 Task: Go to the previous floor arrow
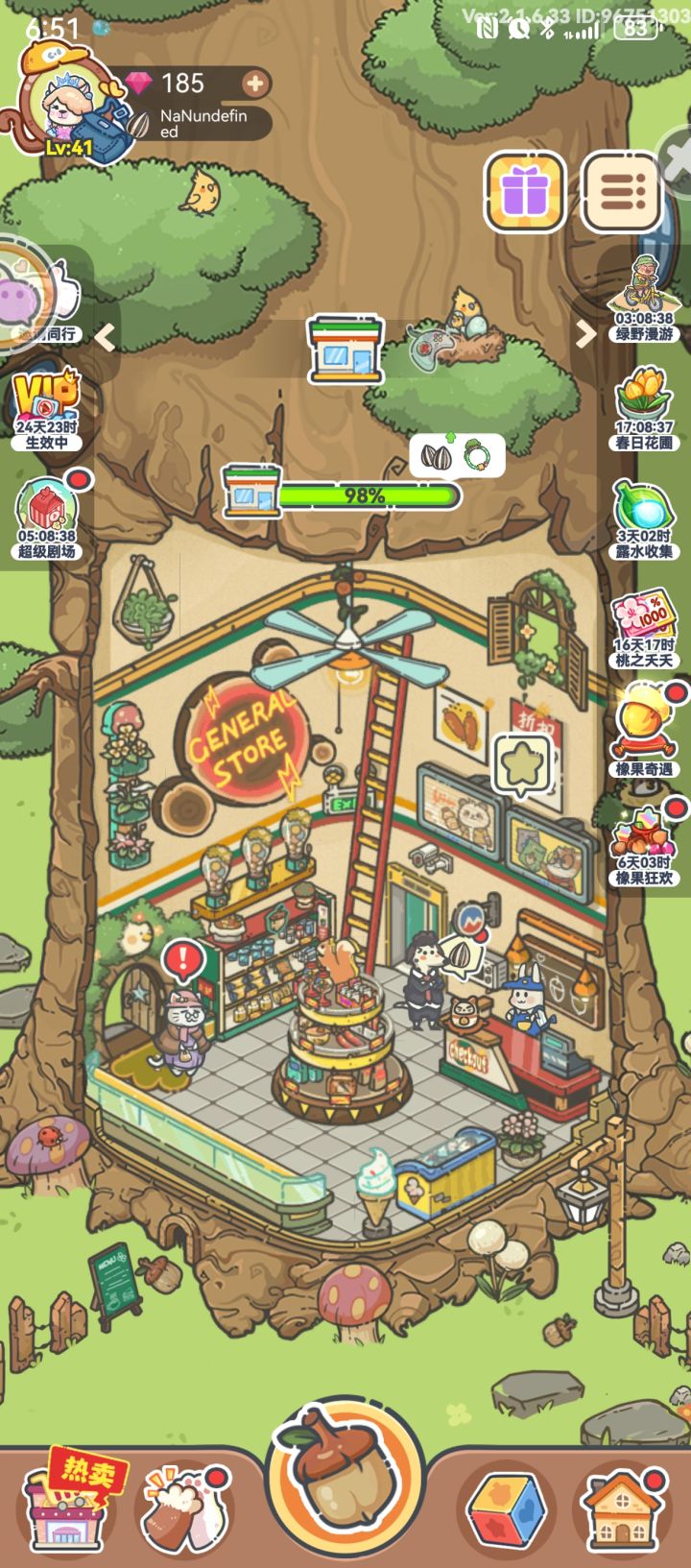[x=105, y=336]
